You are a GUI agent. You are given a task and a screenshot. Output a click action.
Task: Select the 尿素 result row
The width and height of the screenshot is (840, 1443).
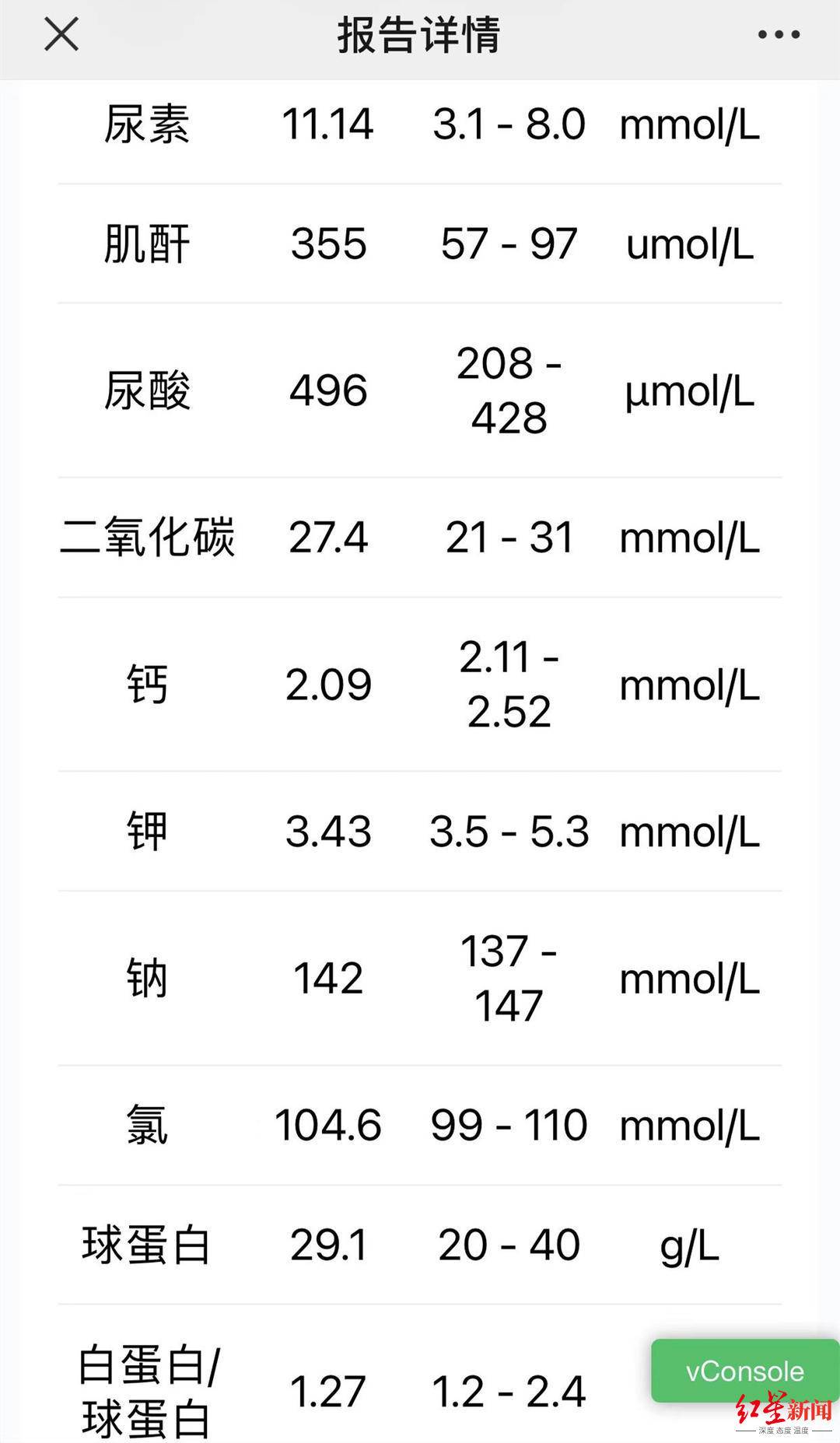pyautogui.click(x=420, y=124)
